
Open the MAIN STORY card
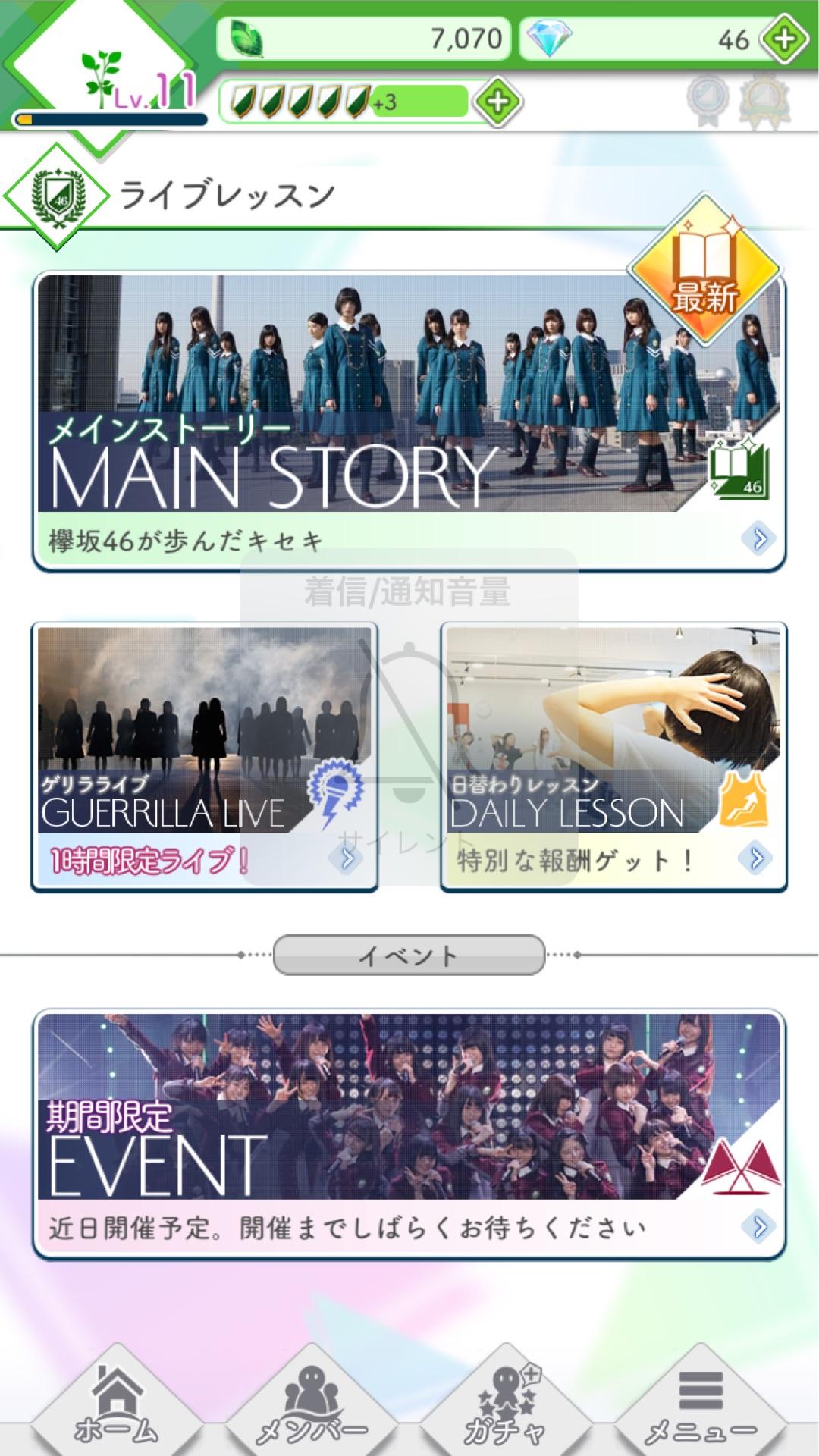click(409, 421)
